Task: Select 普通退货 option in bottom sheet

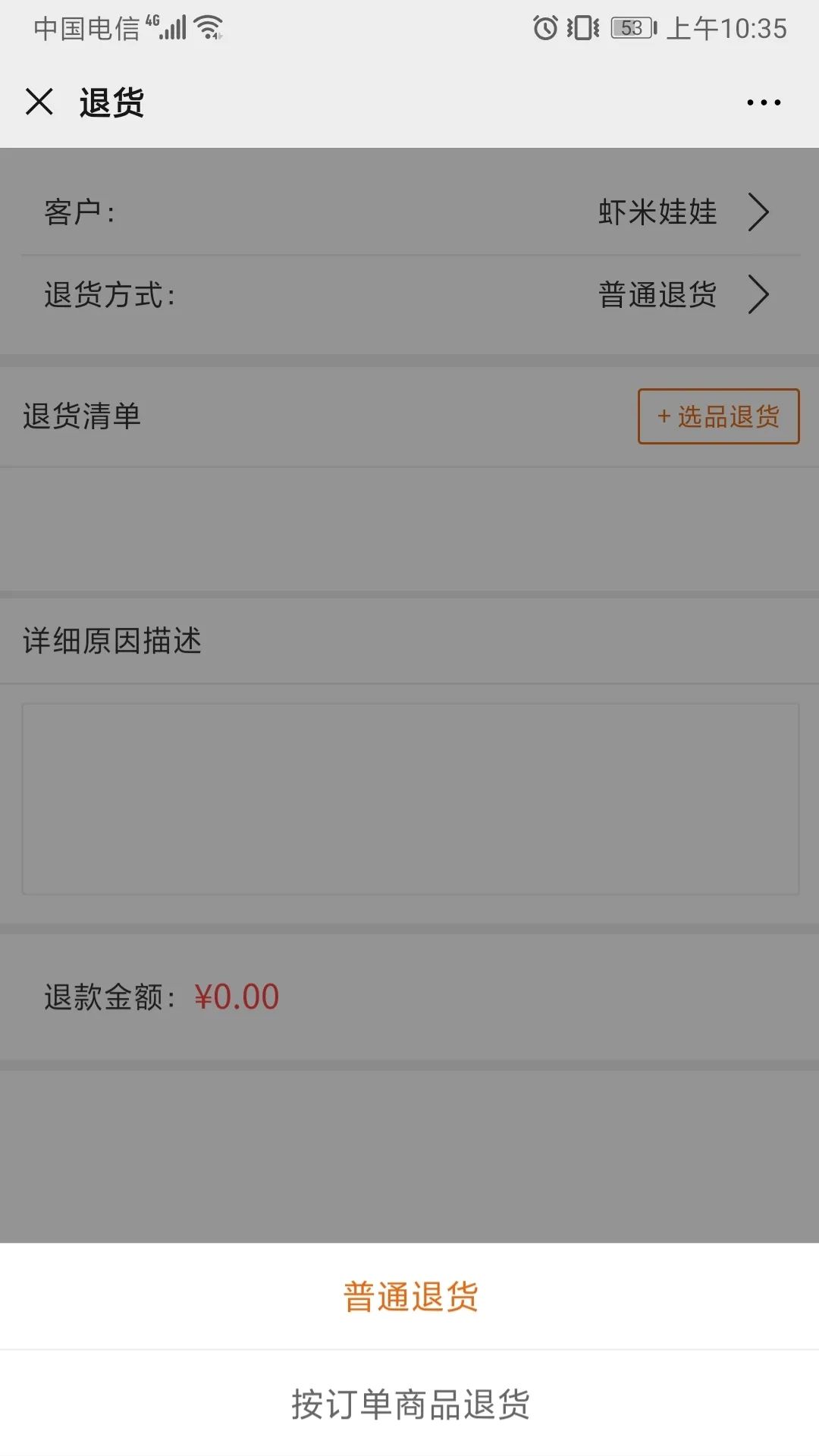Action: coord(409,1296)
